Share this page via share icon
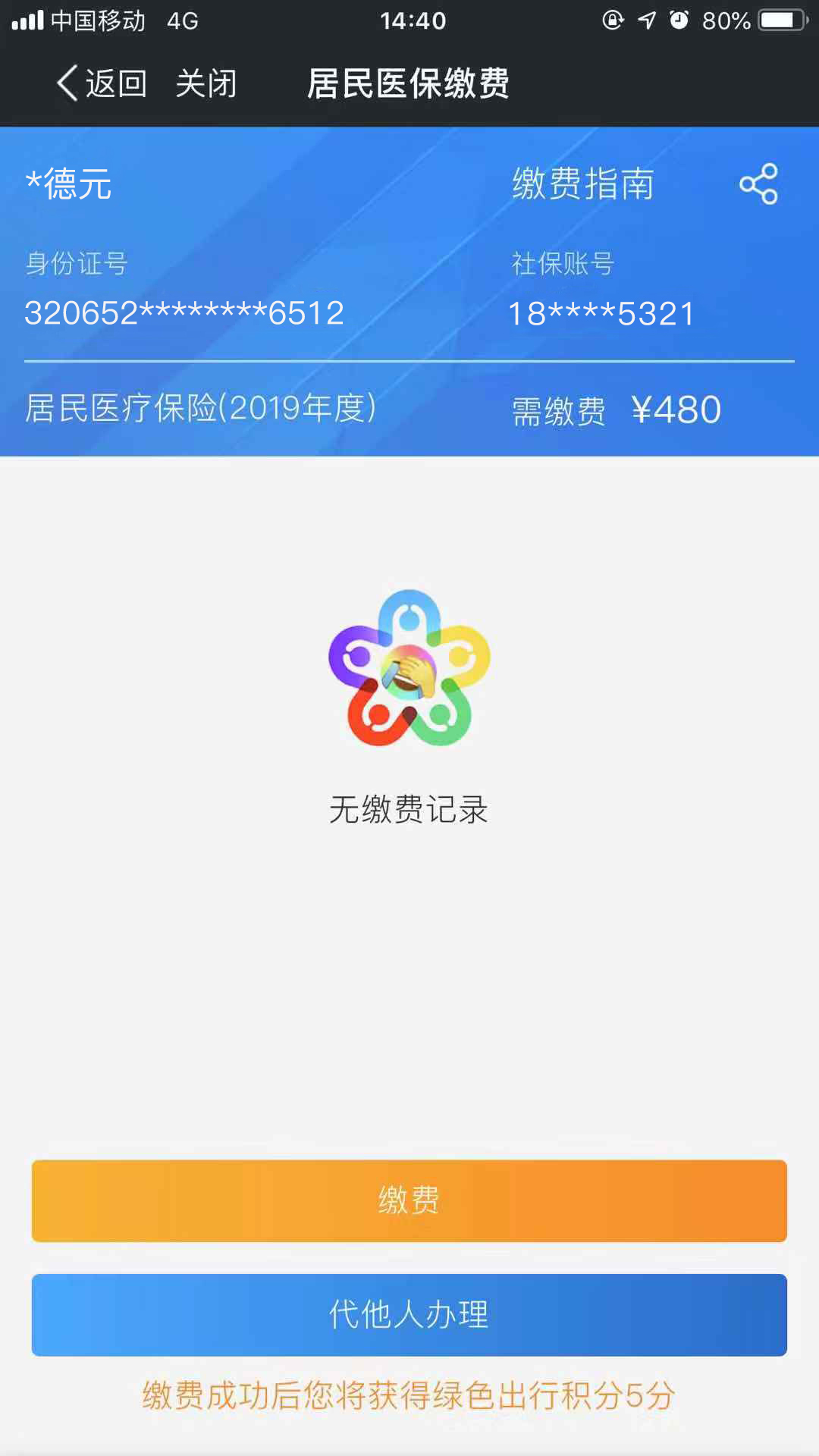The image size is (819, 1456). [x=758, y=184]
